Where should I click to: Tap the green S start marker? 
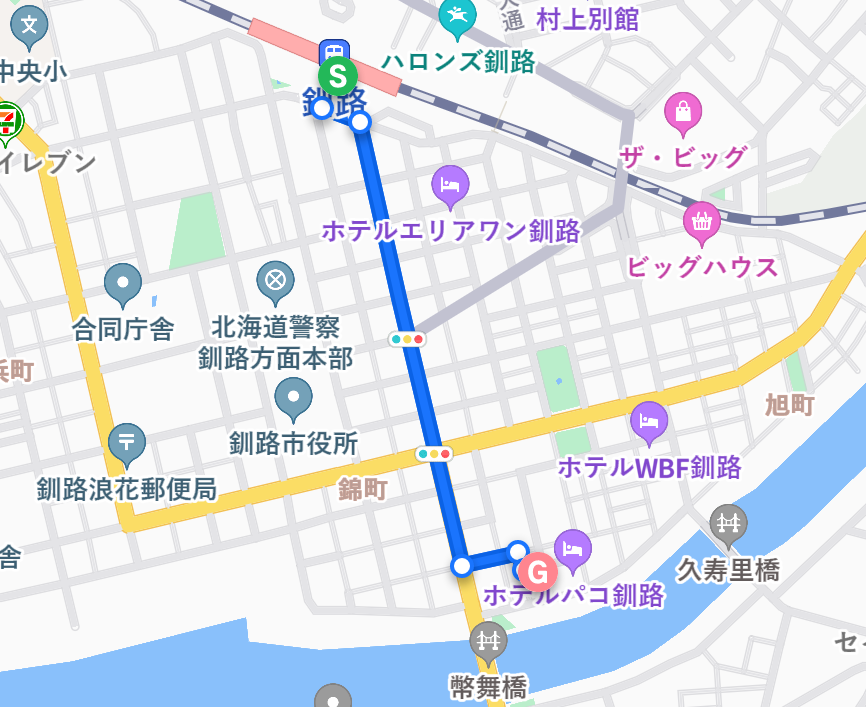(x=338, y=75)
